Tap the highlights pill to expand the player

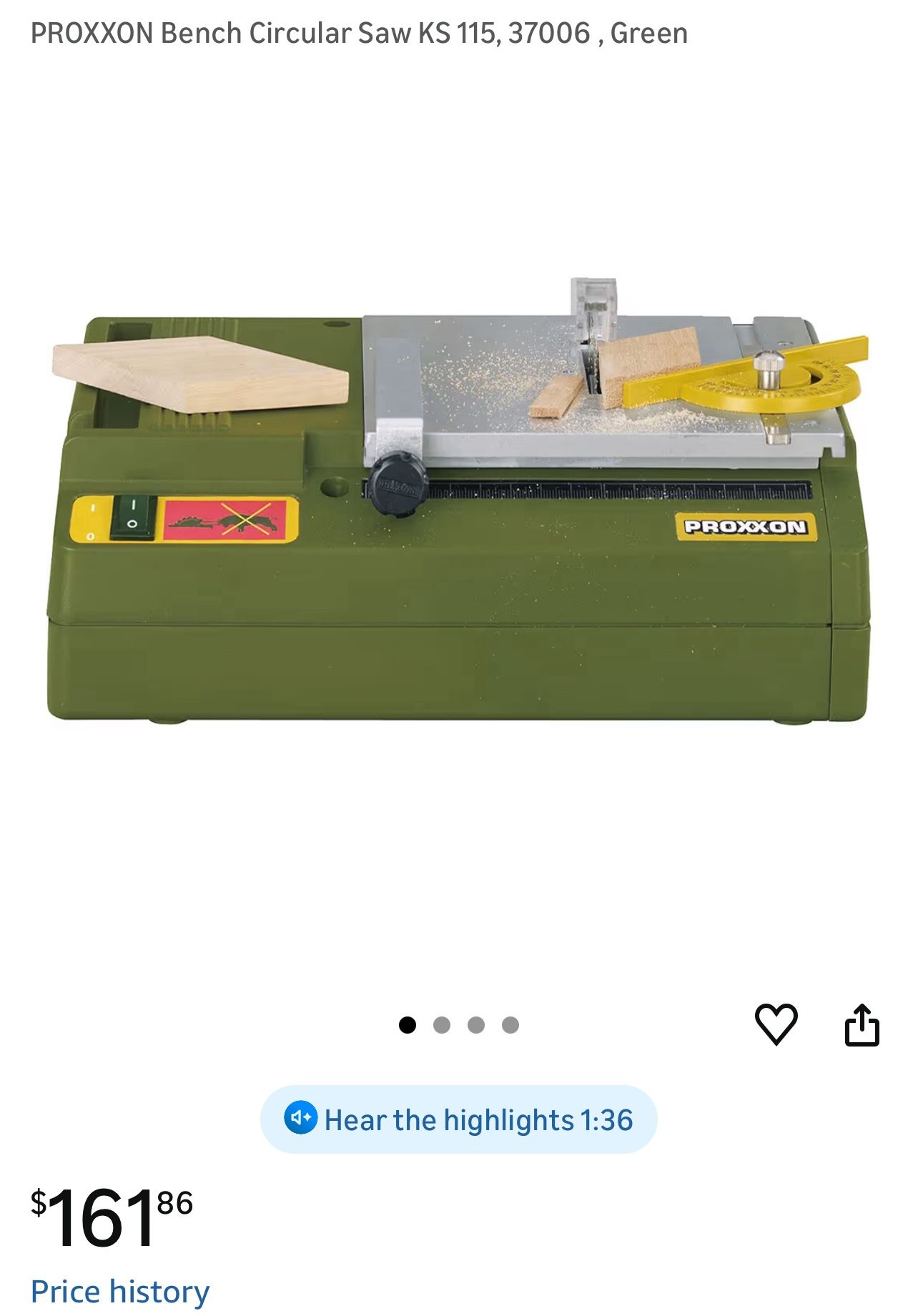tap(458, 1119)
